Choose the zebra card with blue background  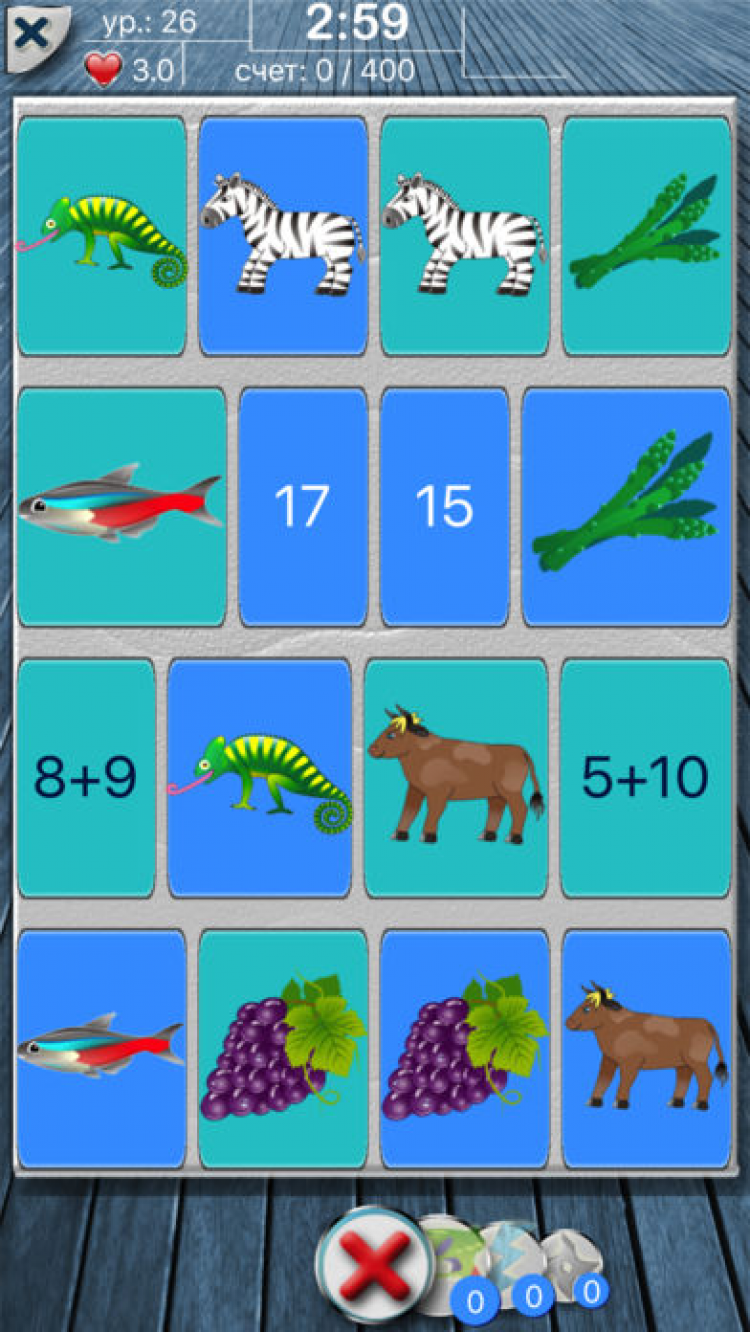pyautogui.click(x=283, y=236)
